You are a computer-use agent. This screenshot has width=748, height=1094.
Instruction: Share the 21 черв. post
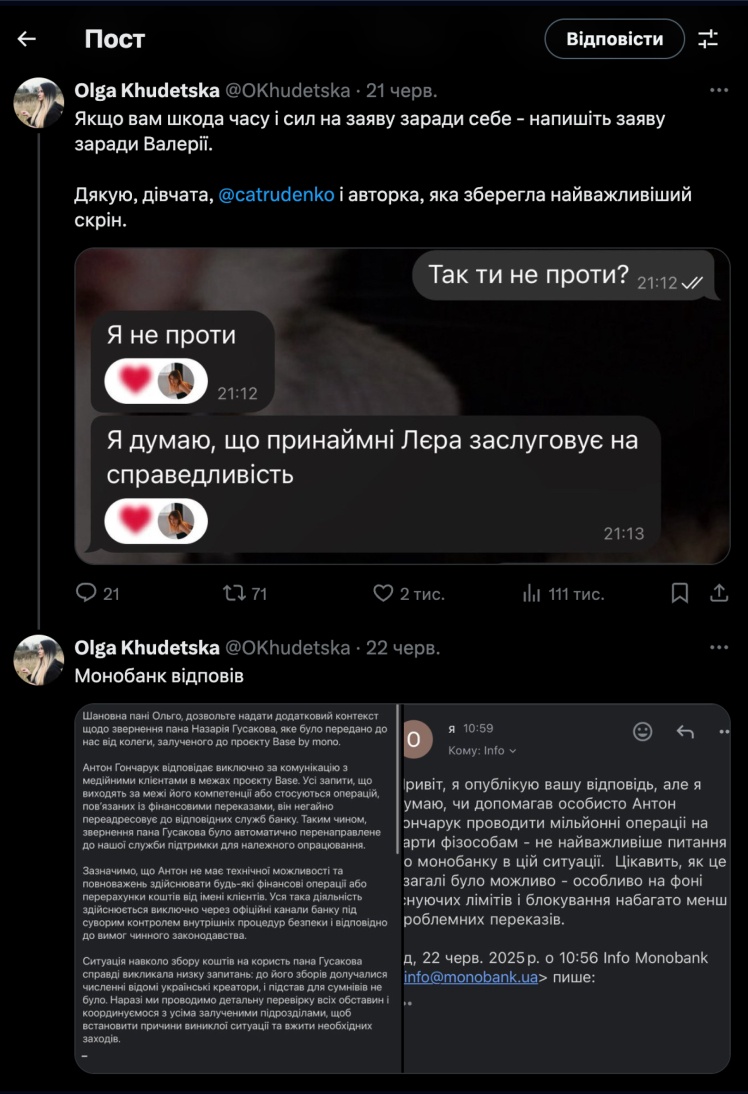point(718,593)
